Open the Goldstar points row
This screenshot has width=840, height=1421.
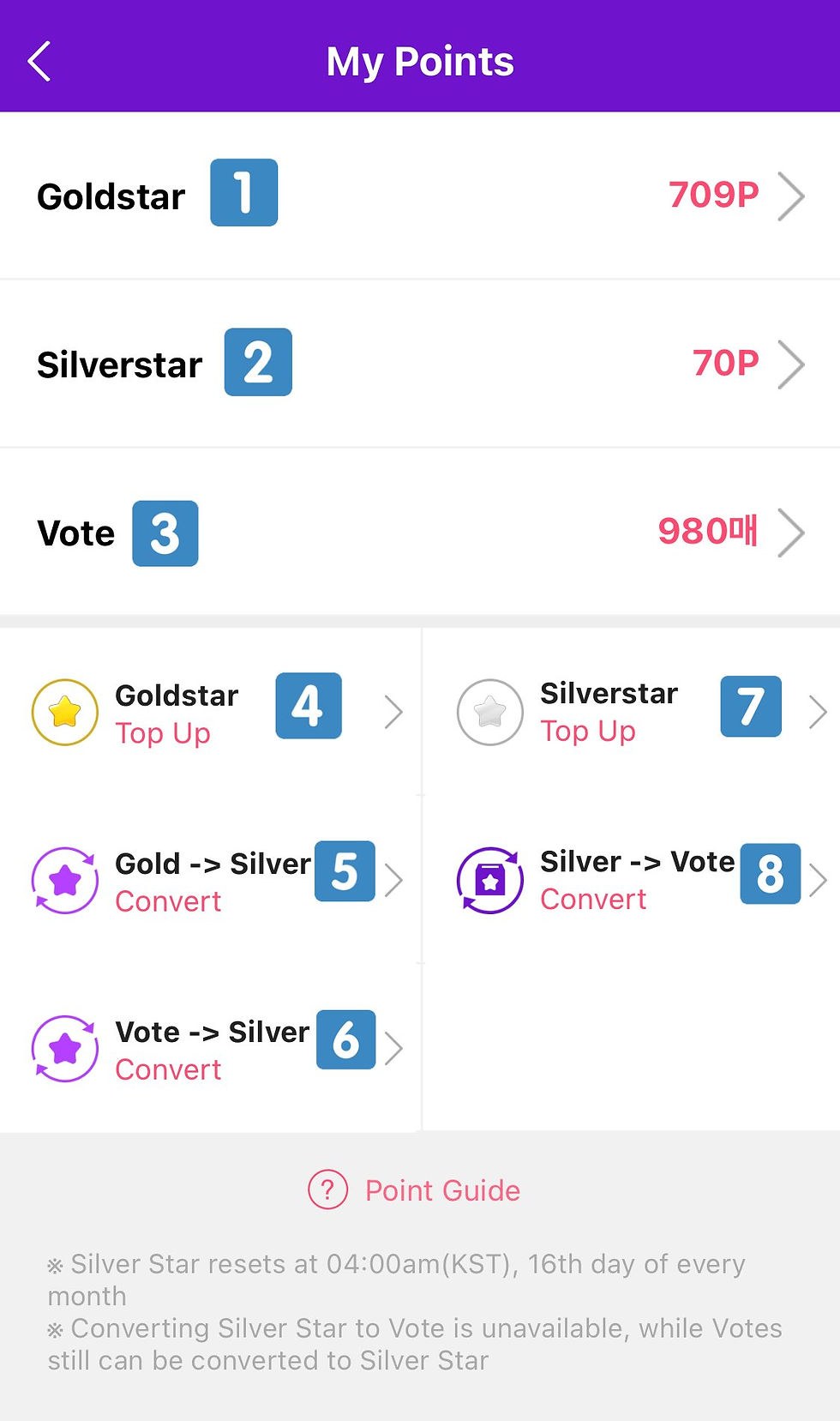tap(420, 196)
